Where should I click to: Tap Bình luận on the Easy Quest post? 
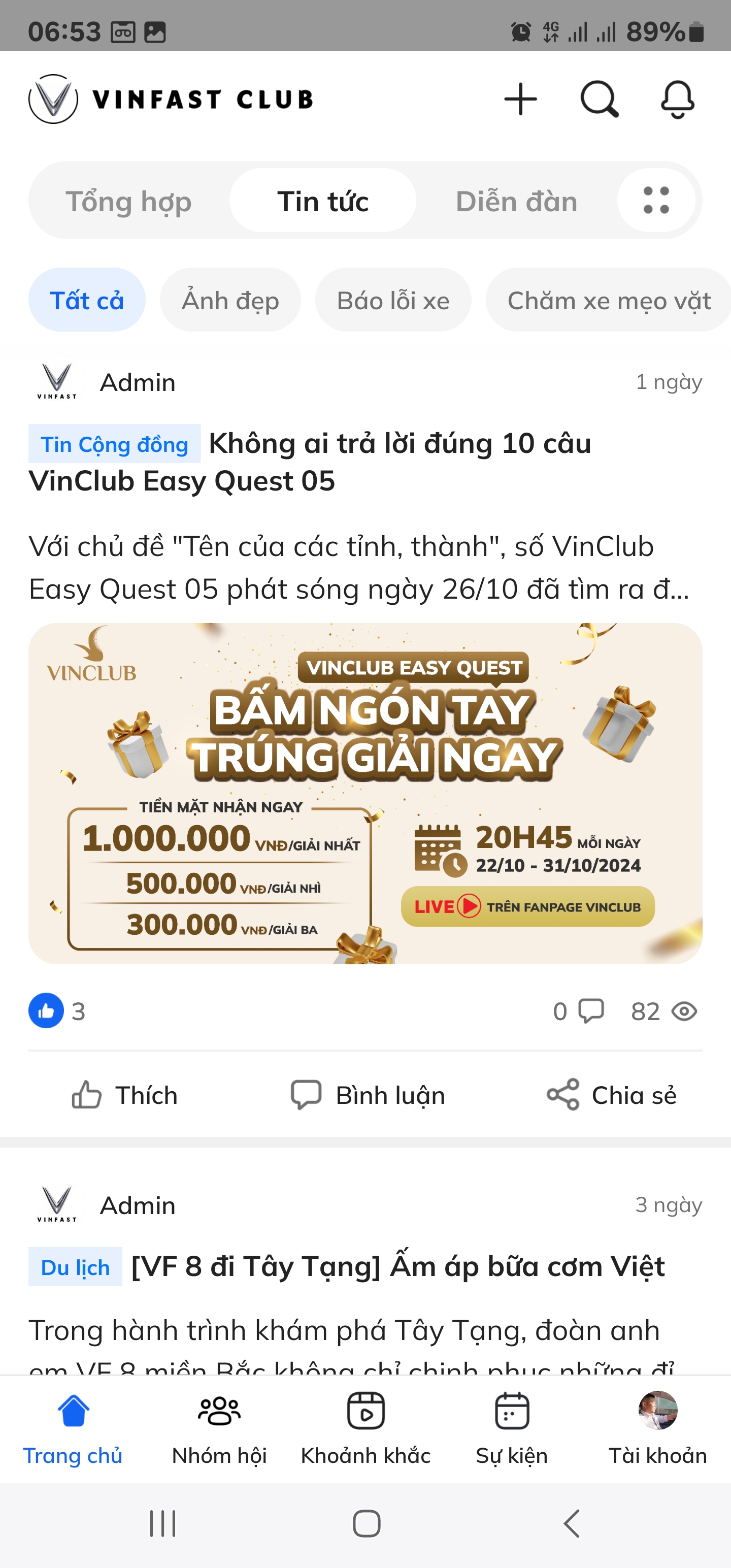(368, 1095)
